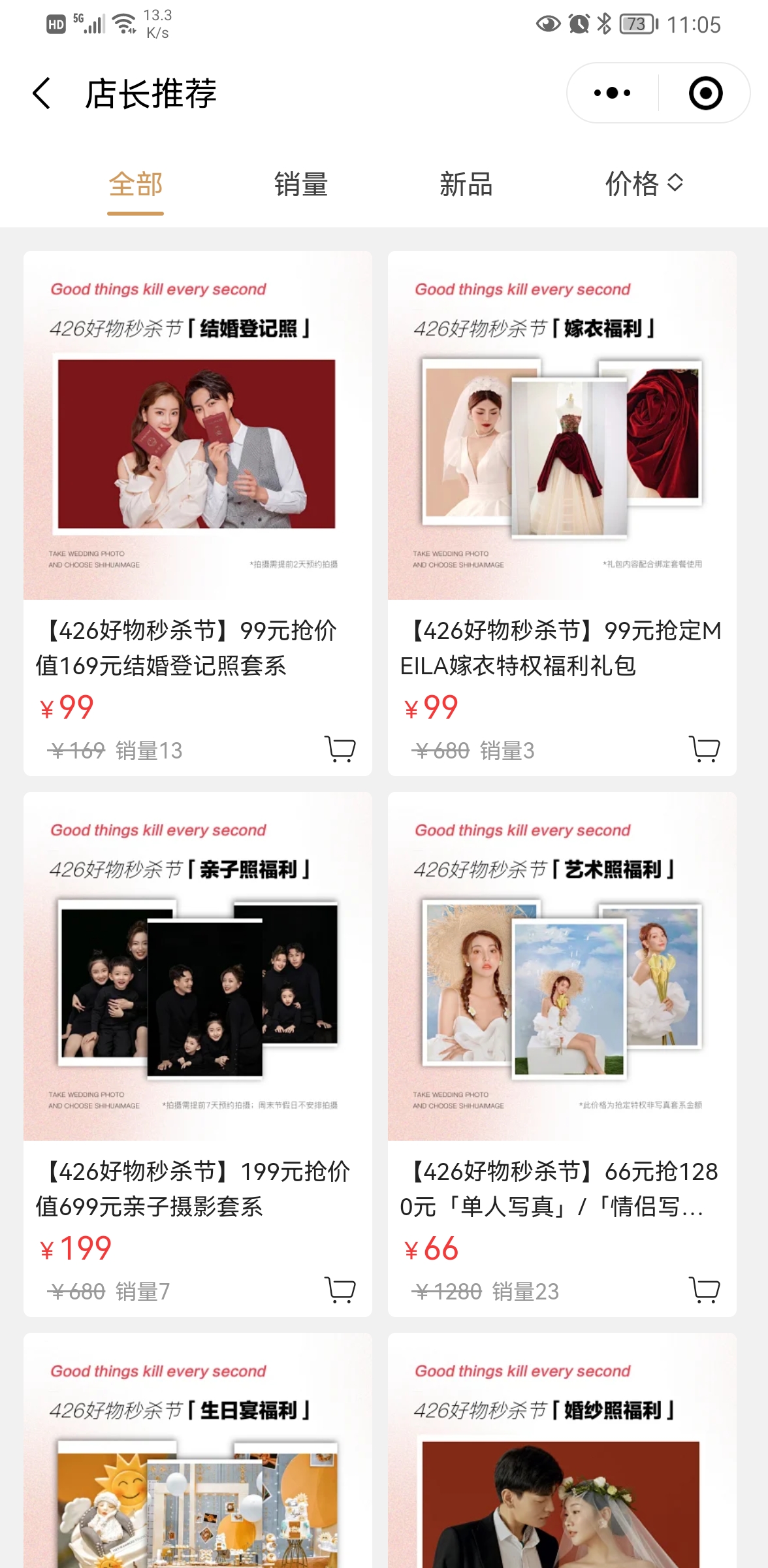
Task: Add 亲子摄影套系 to cart
Action: tap(340, 1290)
